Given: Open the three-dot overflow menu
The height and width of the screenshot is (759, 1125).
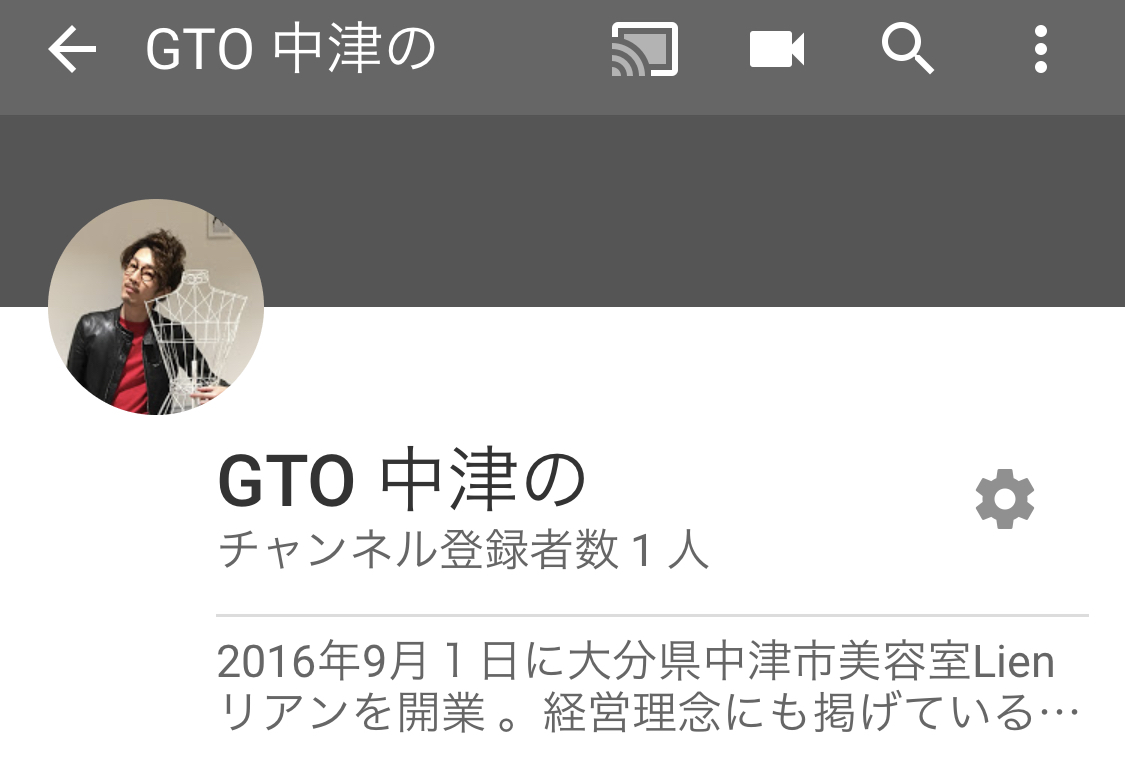Looking at the screenshot, I should 1041,50.
